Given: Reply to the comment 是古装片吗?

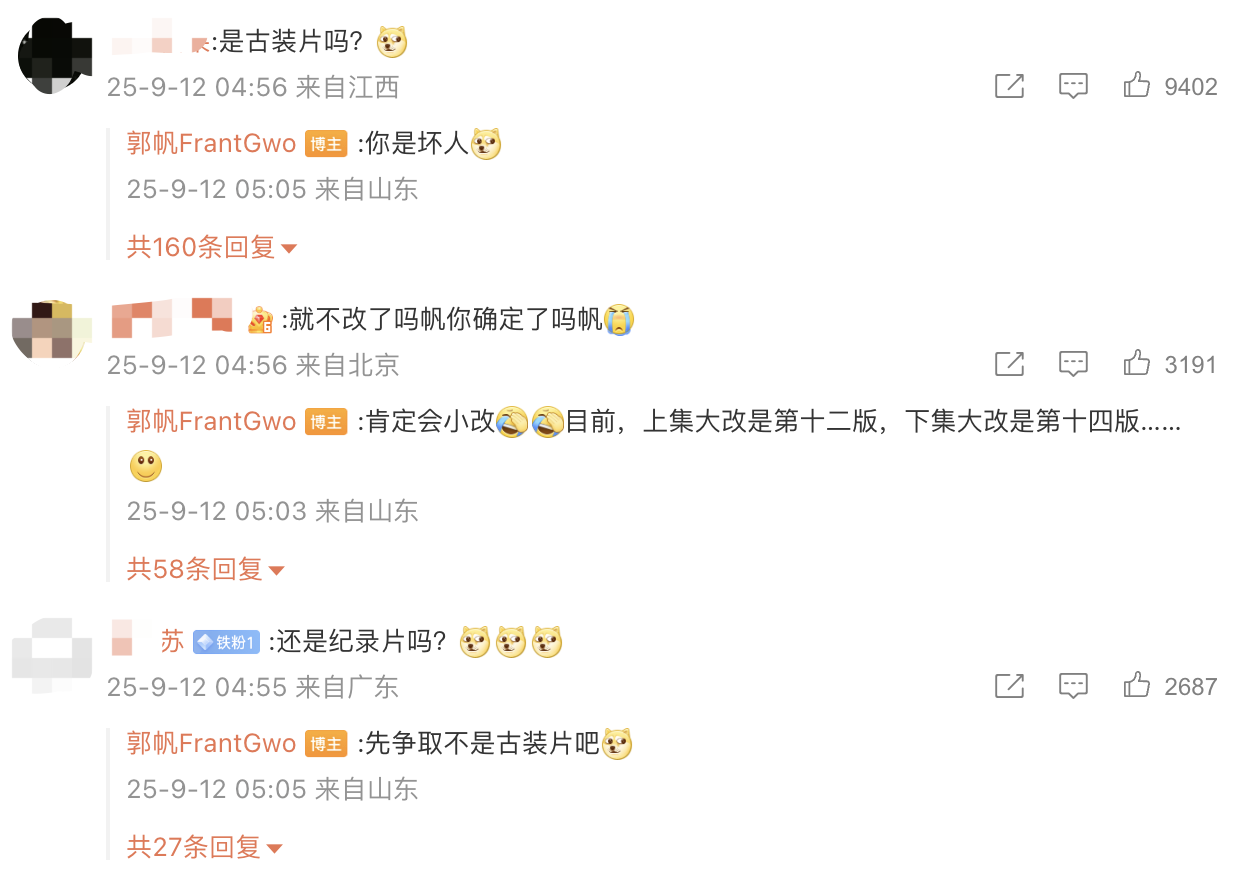Looking at the screenshot, I should click(1073, 86).
